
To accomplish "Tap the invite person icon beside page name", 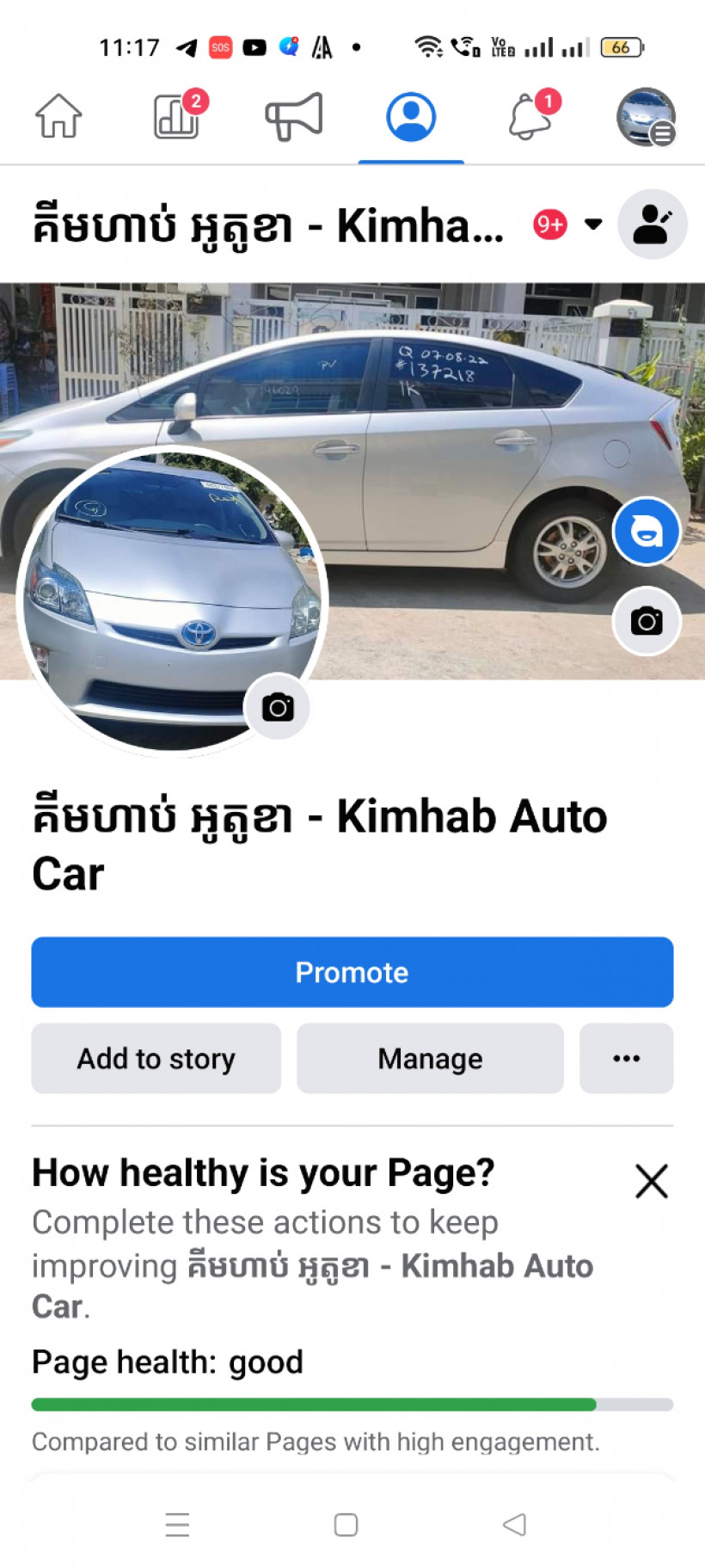I will [653, 223].
